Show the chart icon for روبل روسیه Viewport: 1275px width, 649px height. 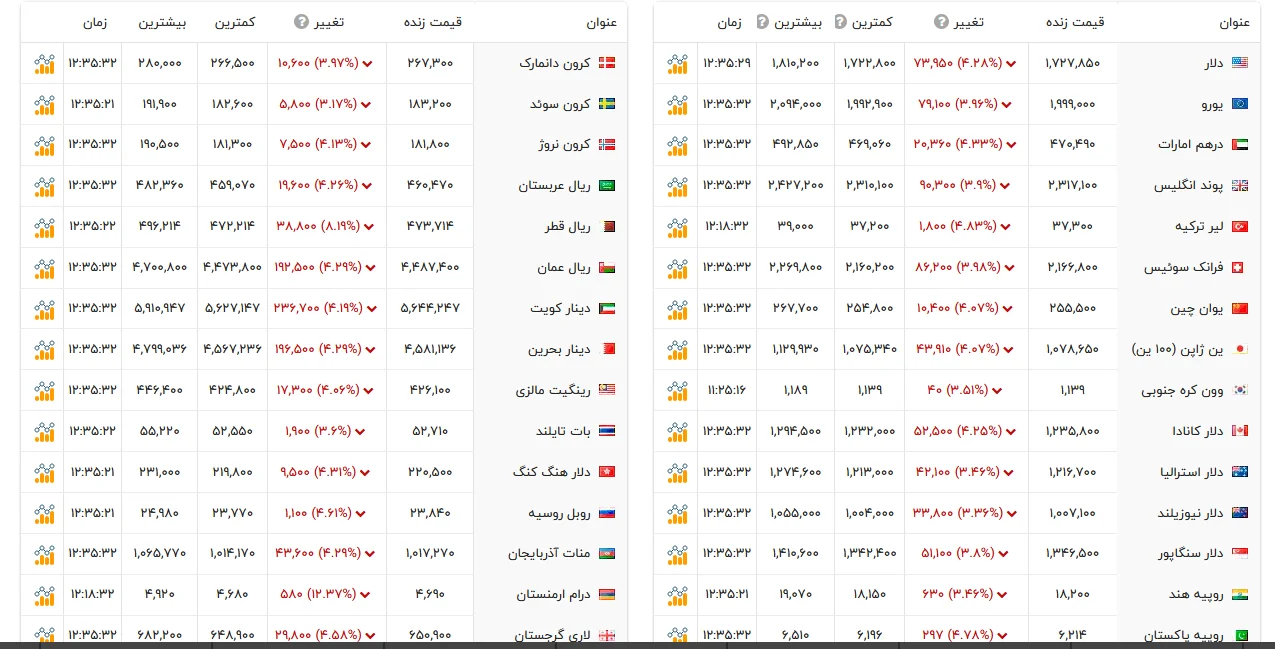43,513
